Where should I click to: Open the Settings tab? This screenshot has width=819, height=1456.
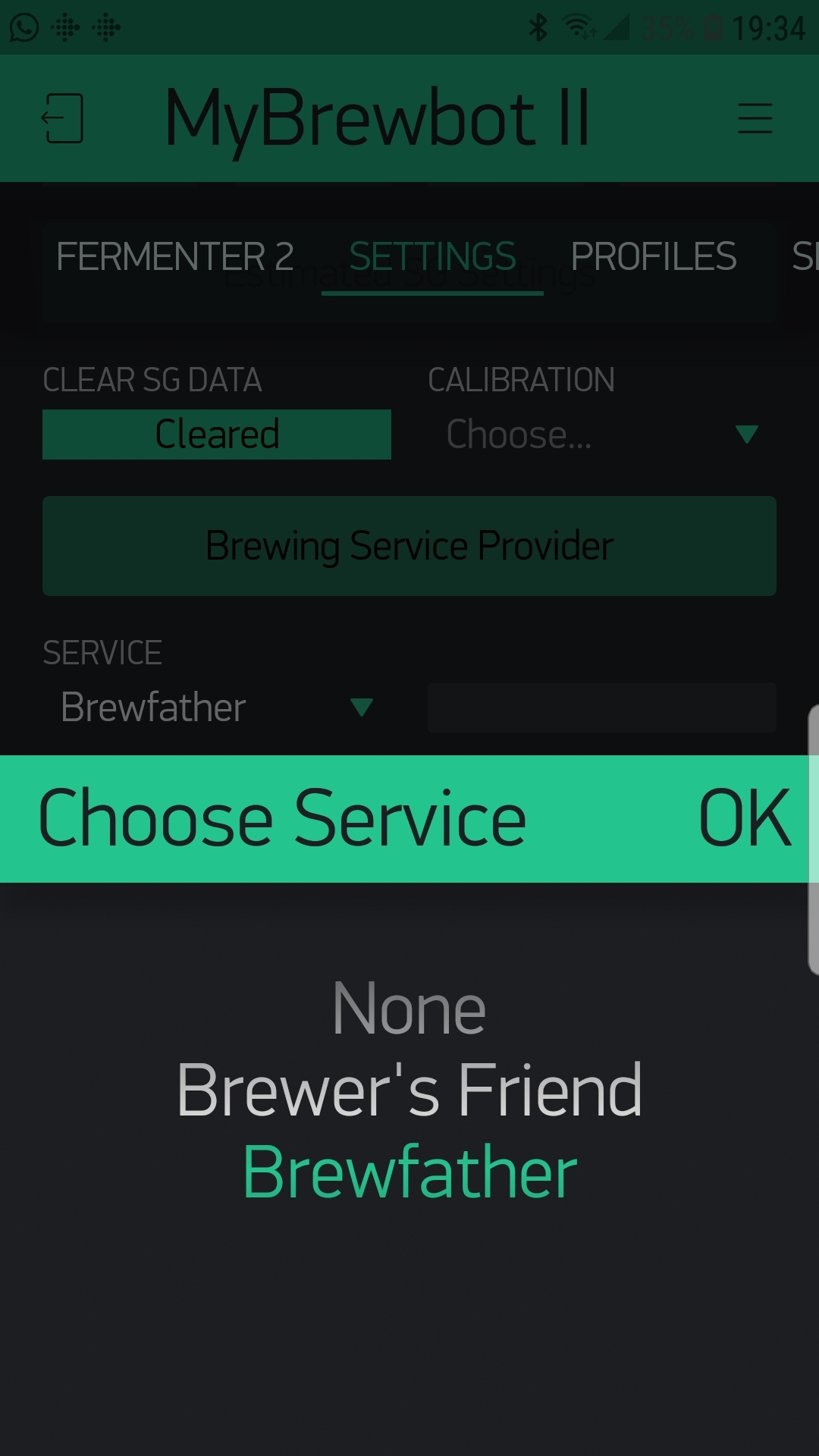click(x=432, y=256)
